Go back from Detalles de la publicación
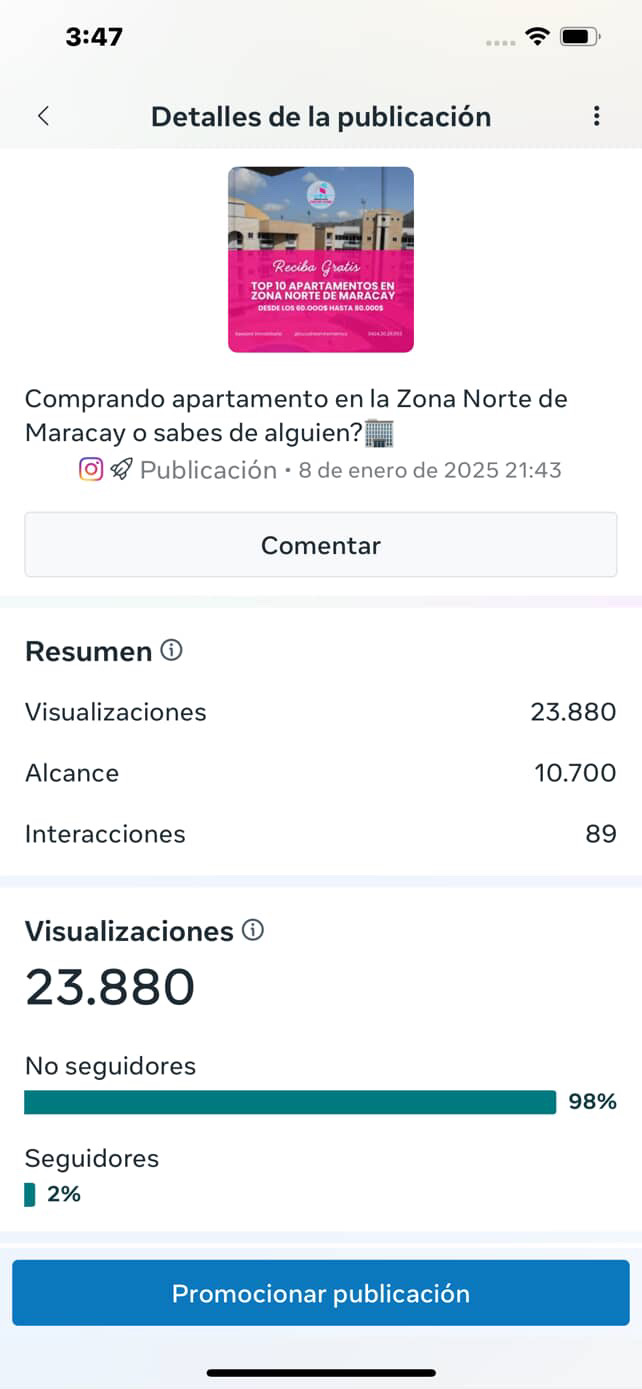The image size is (642, 1389). pos(43,116)
